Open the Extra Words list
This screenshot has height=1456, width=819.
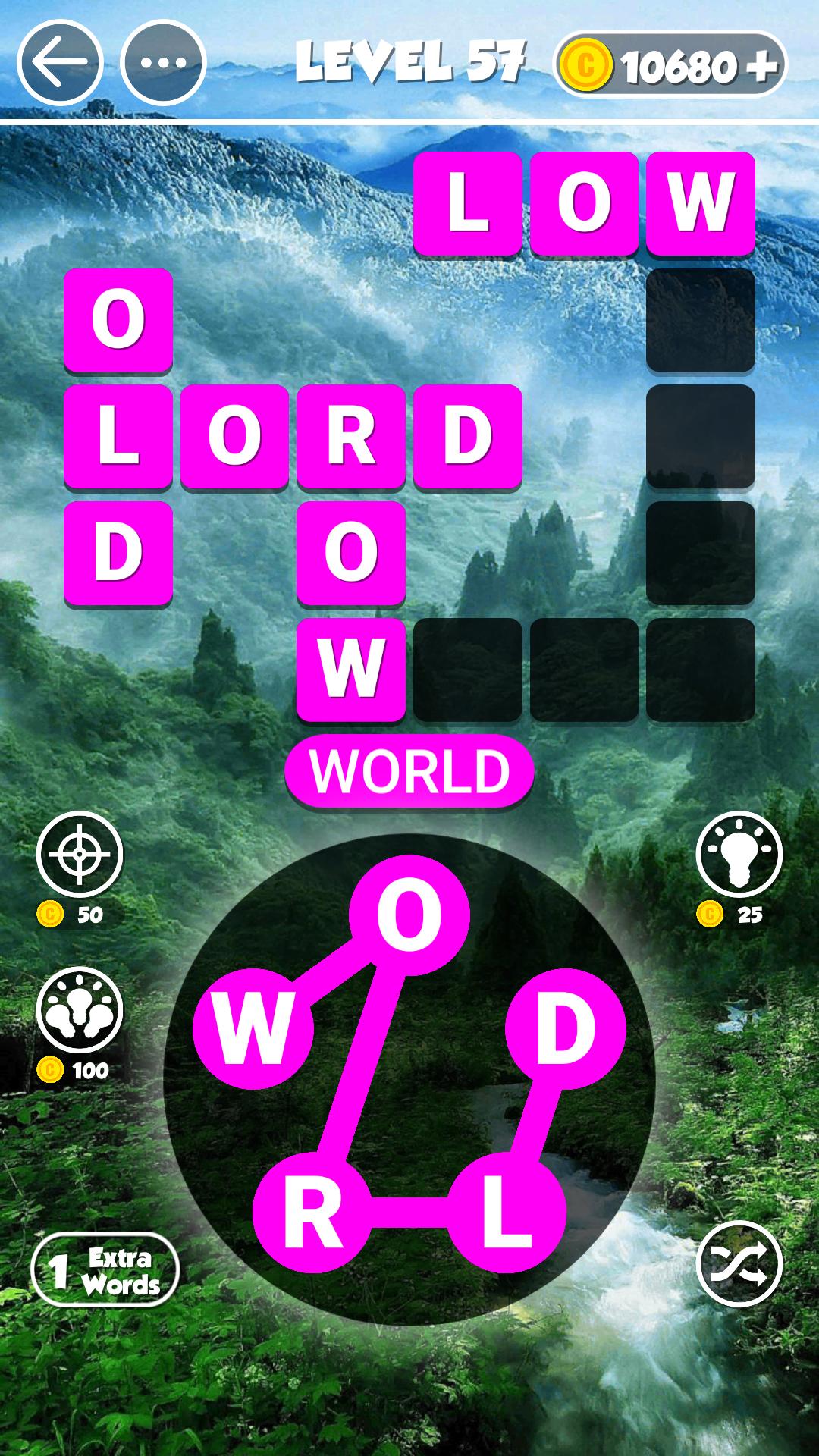click(105, 1269)
